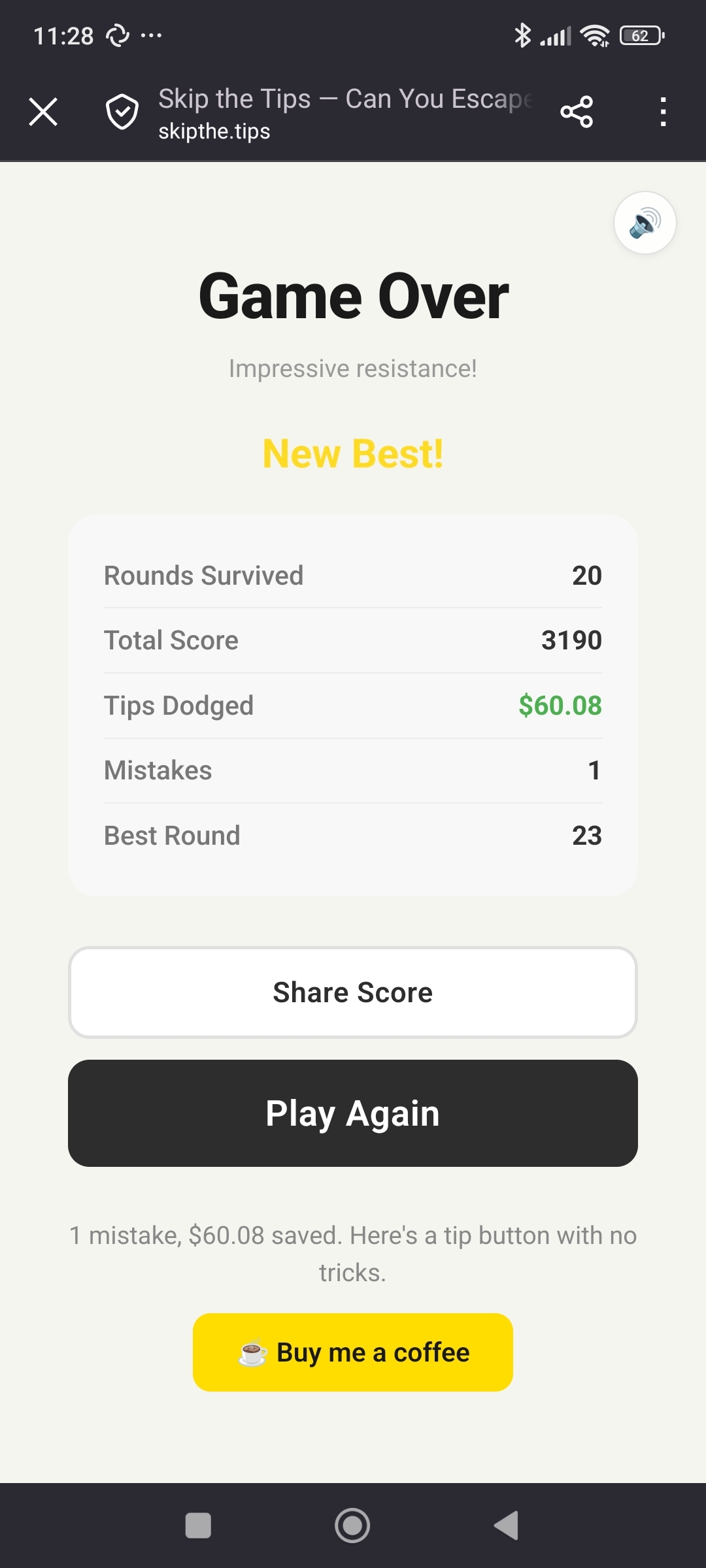Close the browser custom tab
Viewport: 706px width, 1568px height.
(x=43, y=112)
